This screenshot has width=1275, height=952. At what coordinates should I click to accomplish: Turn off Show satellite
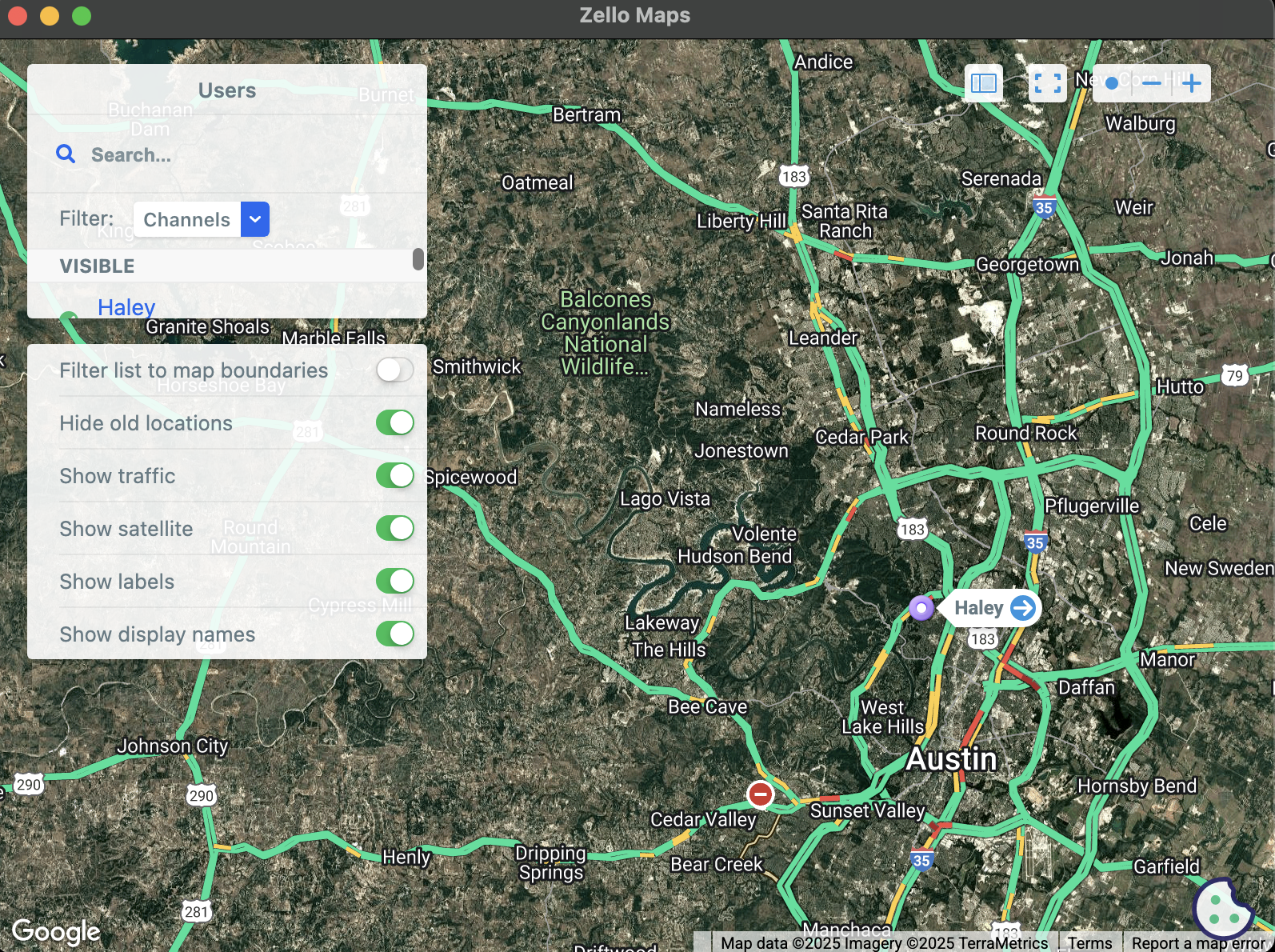394,528
